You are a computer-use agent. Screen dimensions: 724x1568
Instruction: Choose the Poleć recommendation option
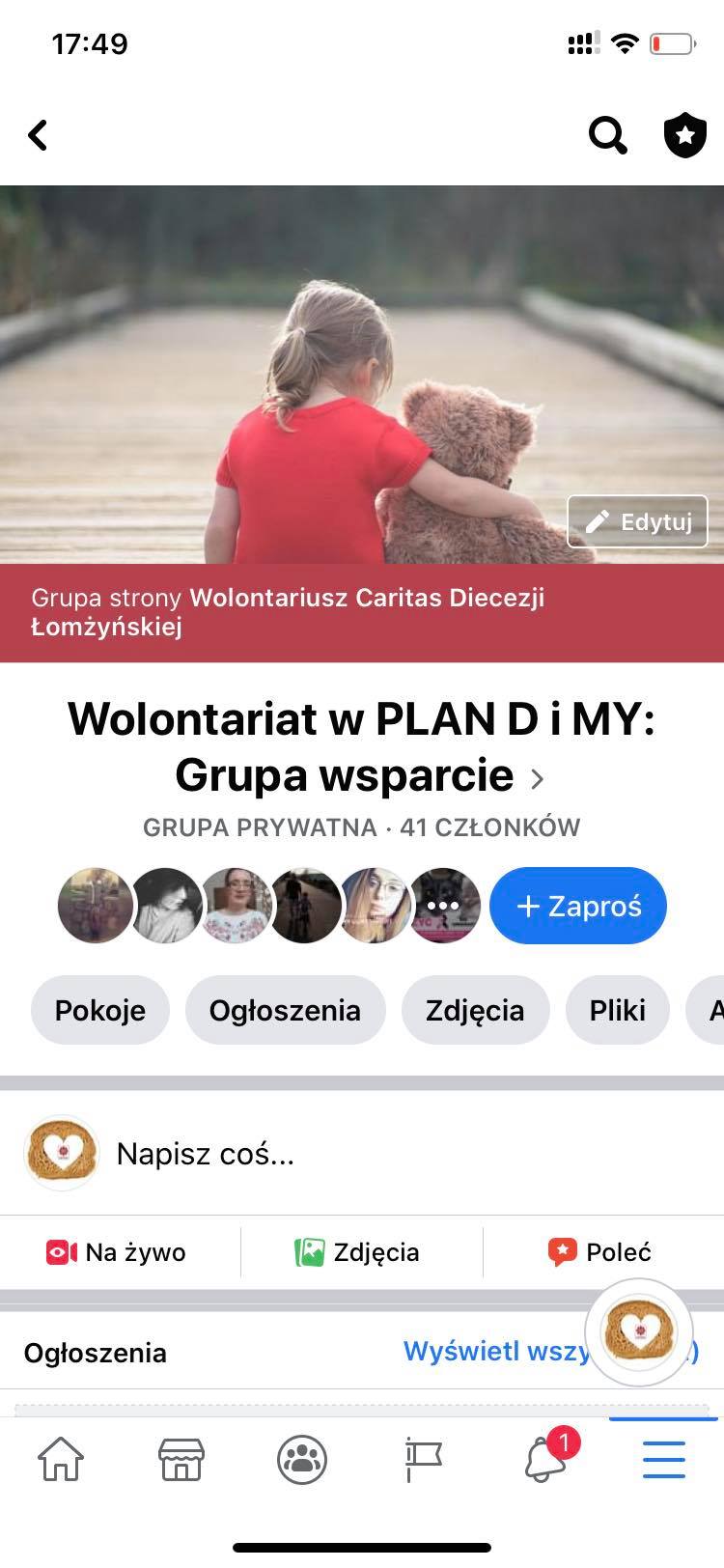600,1252
